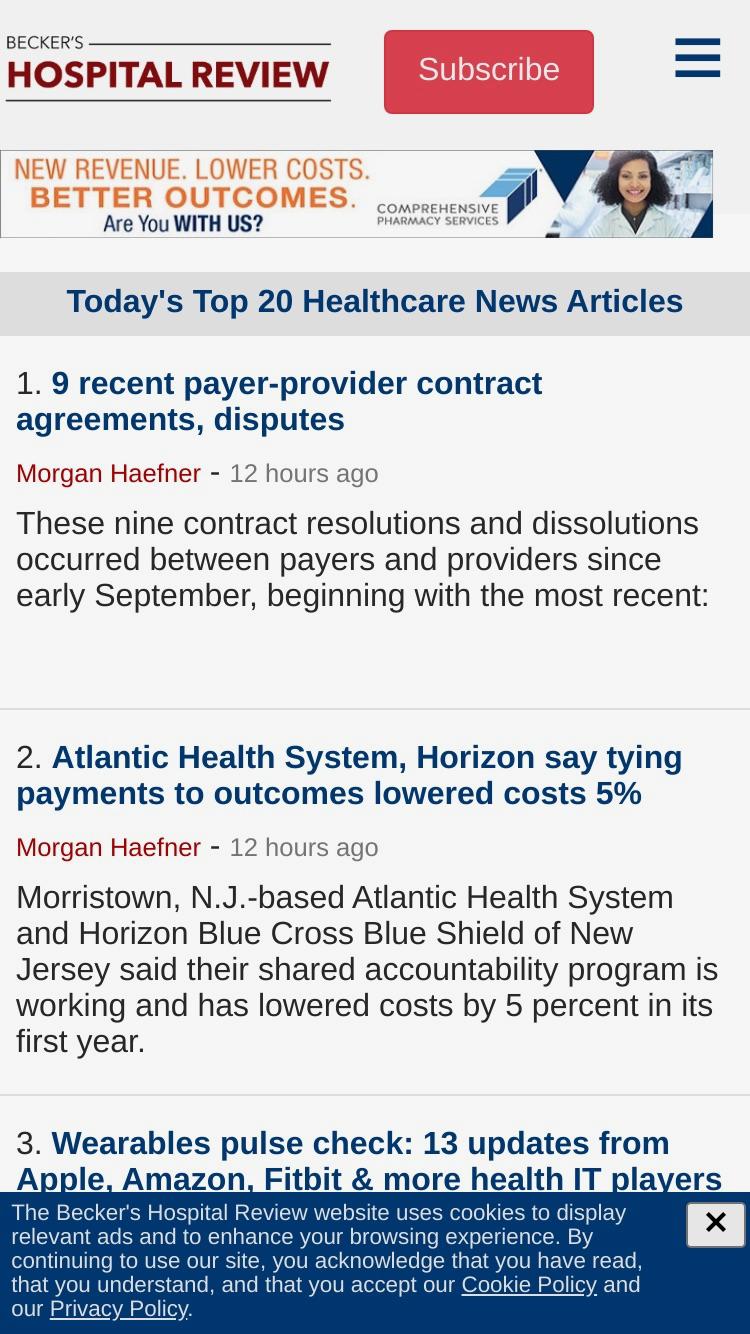Open the Wearables pulse check article
This screenshot has height=1334, width=750.
click(x=369, y=1160)
